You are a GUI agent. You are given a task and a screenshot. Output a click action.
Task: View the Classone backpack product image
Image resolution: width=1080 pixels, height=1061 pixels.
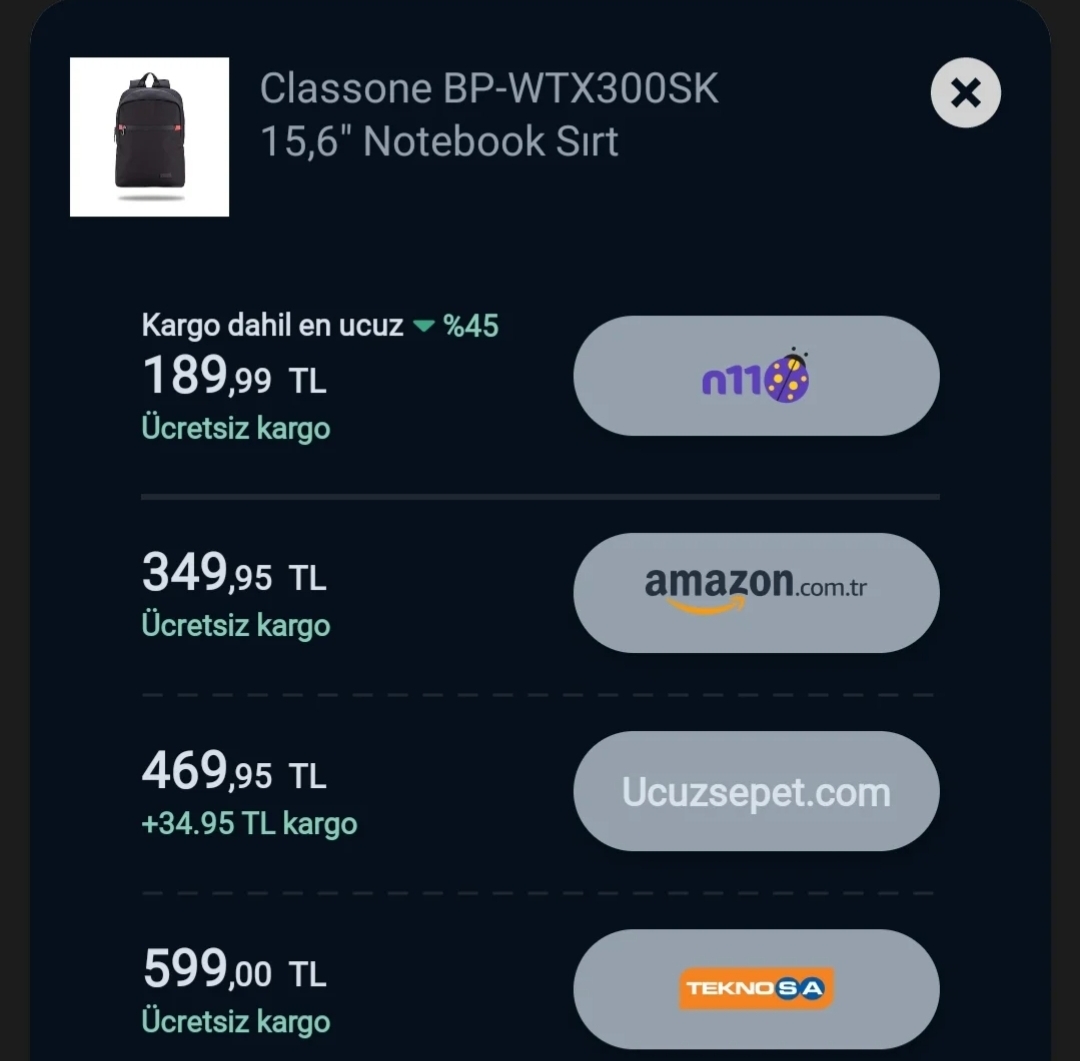(x=149, y=137)
